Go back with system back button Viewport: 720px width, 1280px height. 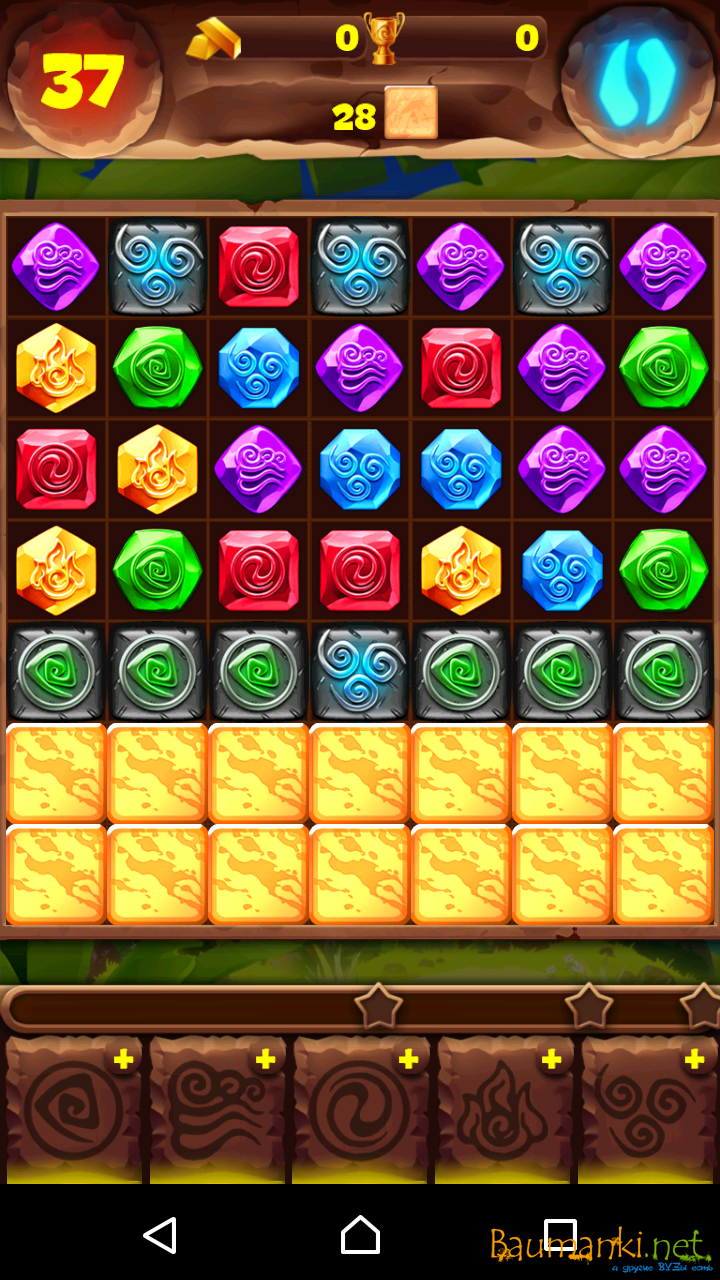pos(160,1235)
